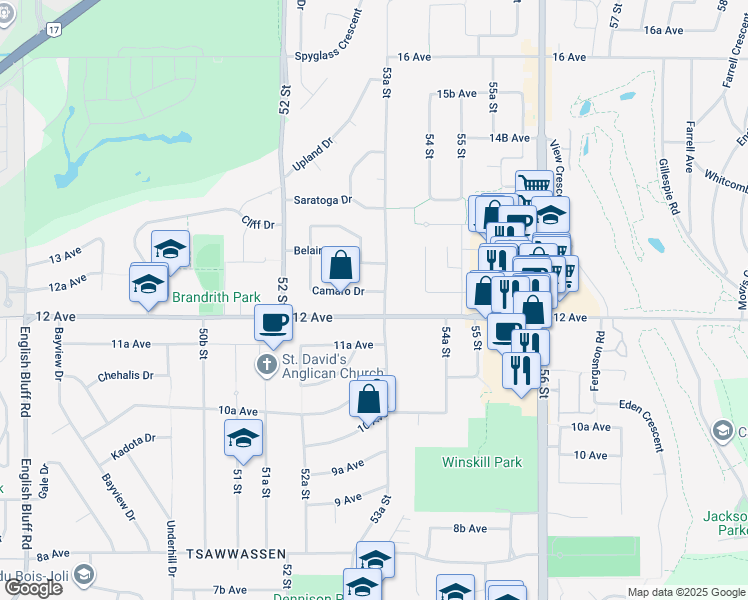
Task: Tap the shopping bag marker at 10a Ave
Action: click(369, 400)
